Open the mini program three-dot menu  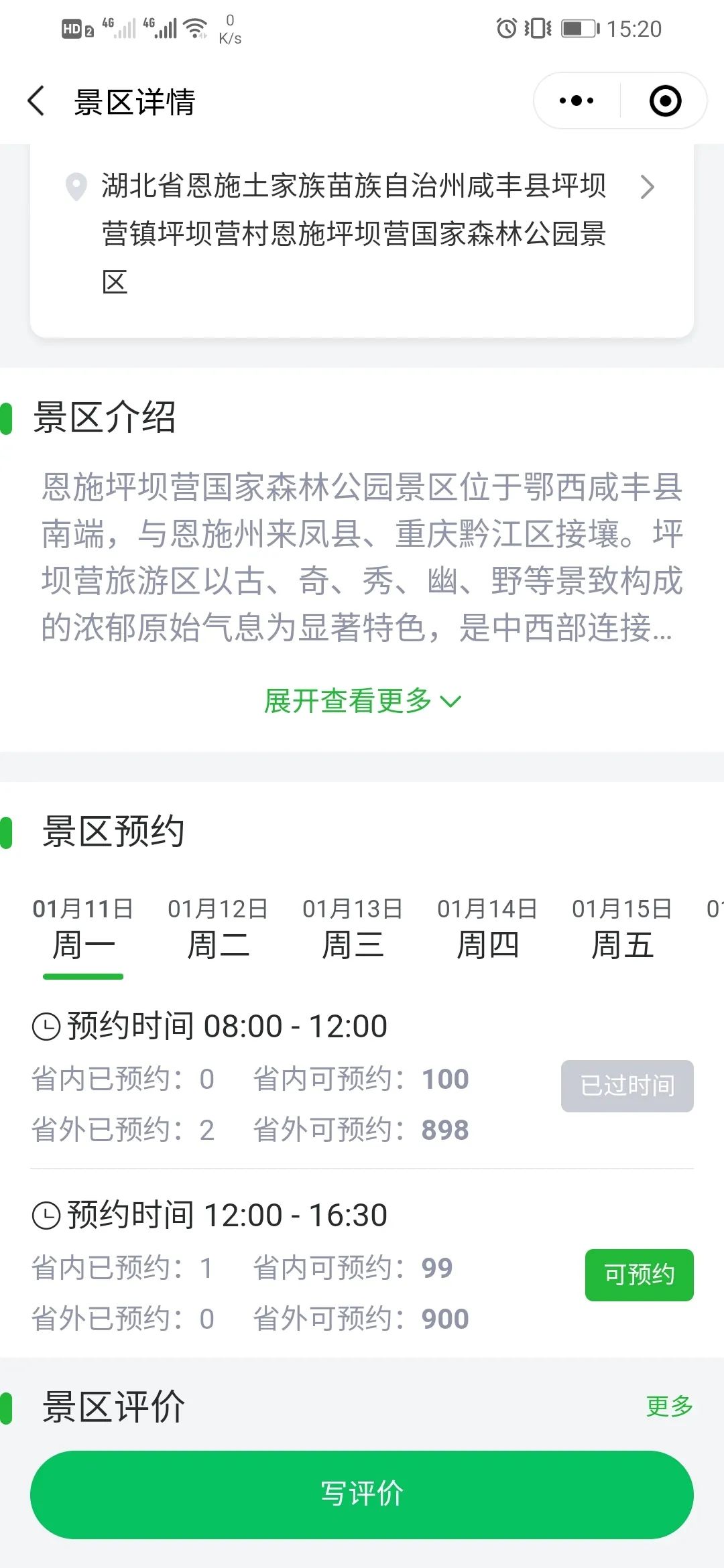tap(577, 101)
